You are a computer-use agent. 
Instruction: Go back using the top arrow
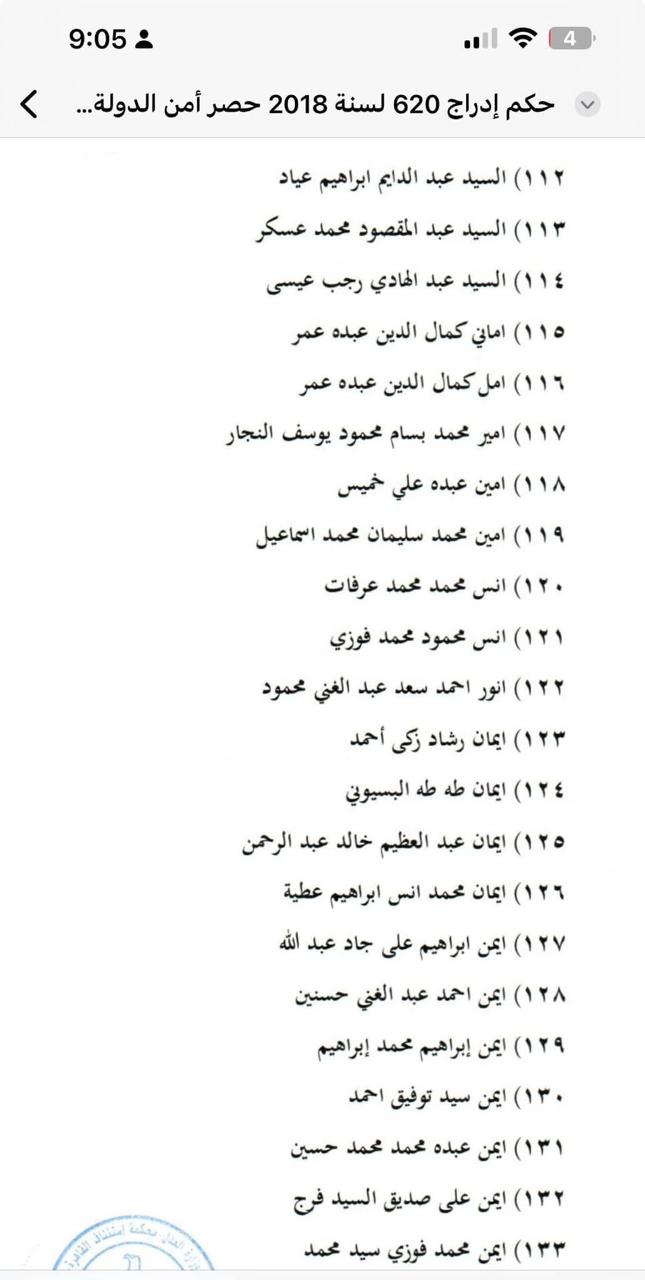click(30, 103)
